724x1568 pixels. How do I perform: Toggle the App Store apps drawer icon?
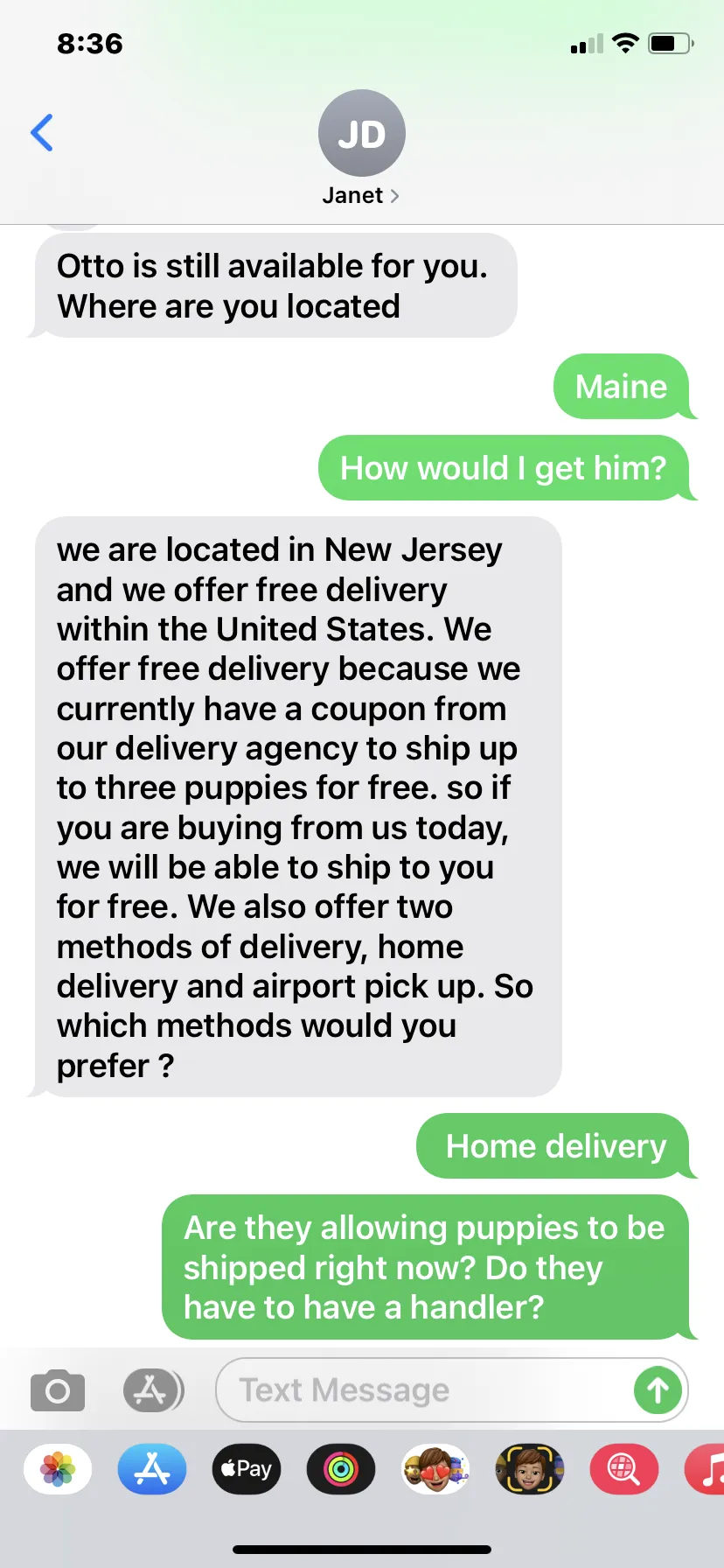coord(153,1390)
